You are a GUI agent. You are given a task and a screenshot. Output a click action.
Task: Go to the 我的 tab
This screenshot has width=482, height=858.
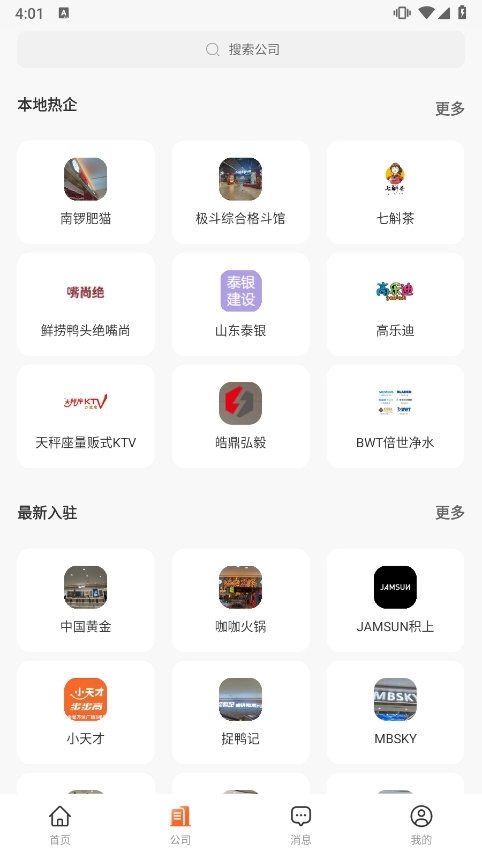click(x=421, y=825)
